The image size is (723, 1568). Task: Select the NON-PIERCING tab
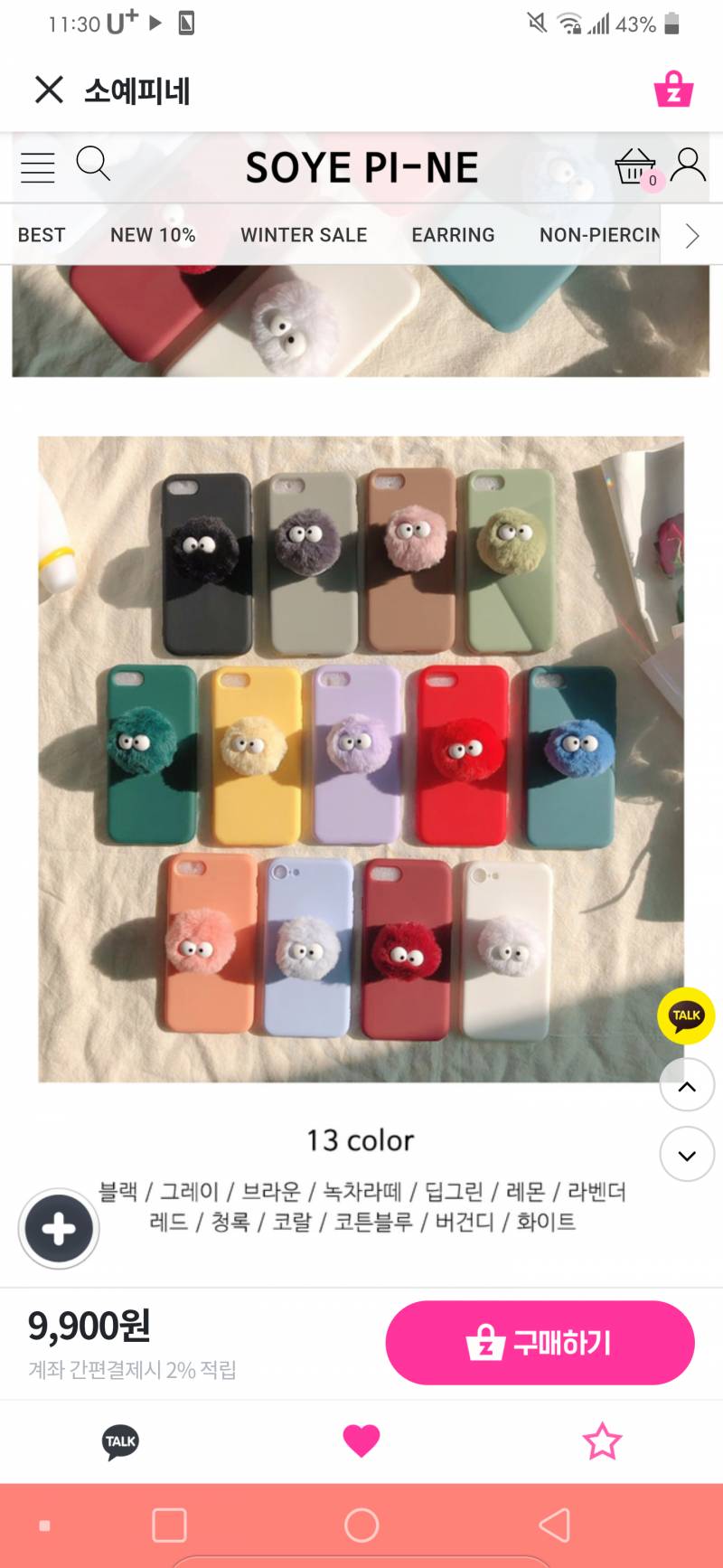(x=598, y=235)
